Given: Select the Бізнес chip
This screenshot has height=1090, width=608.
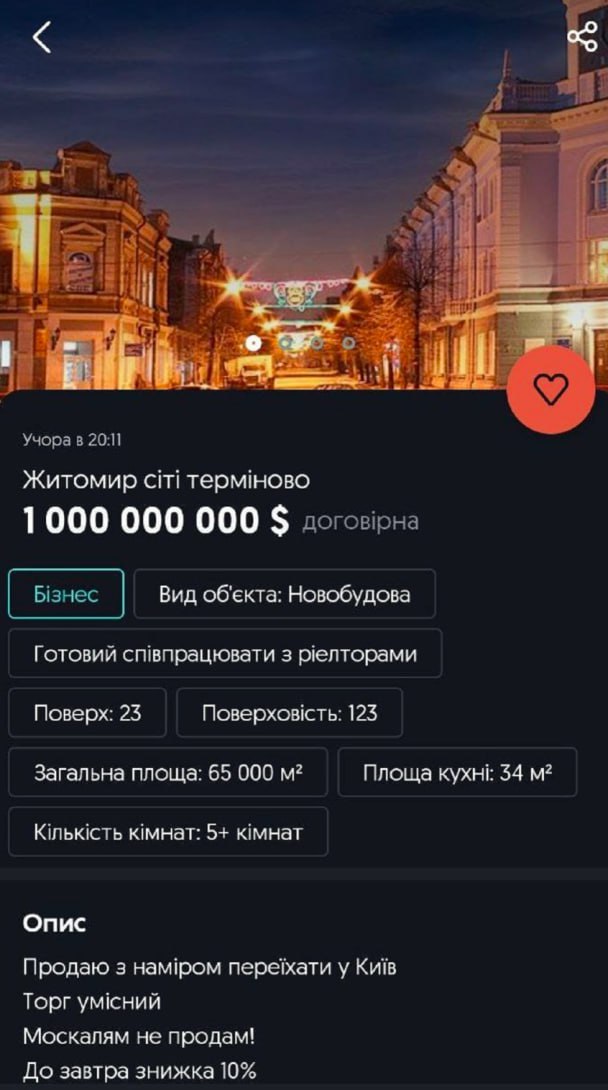Looking at the screenshot, I should (66, 594).
